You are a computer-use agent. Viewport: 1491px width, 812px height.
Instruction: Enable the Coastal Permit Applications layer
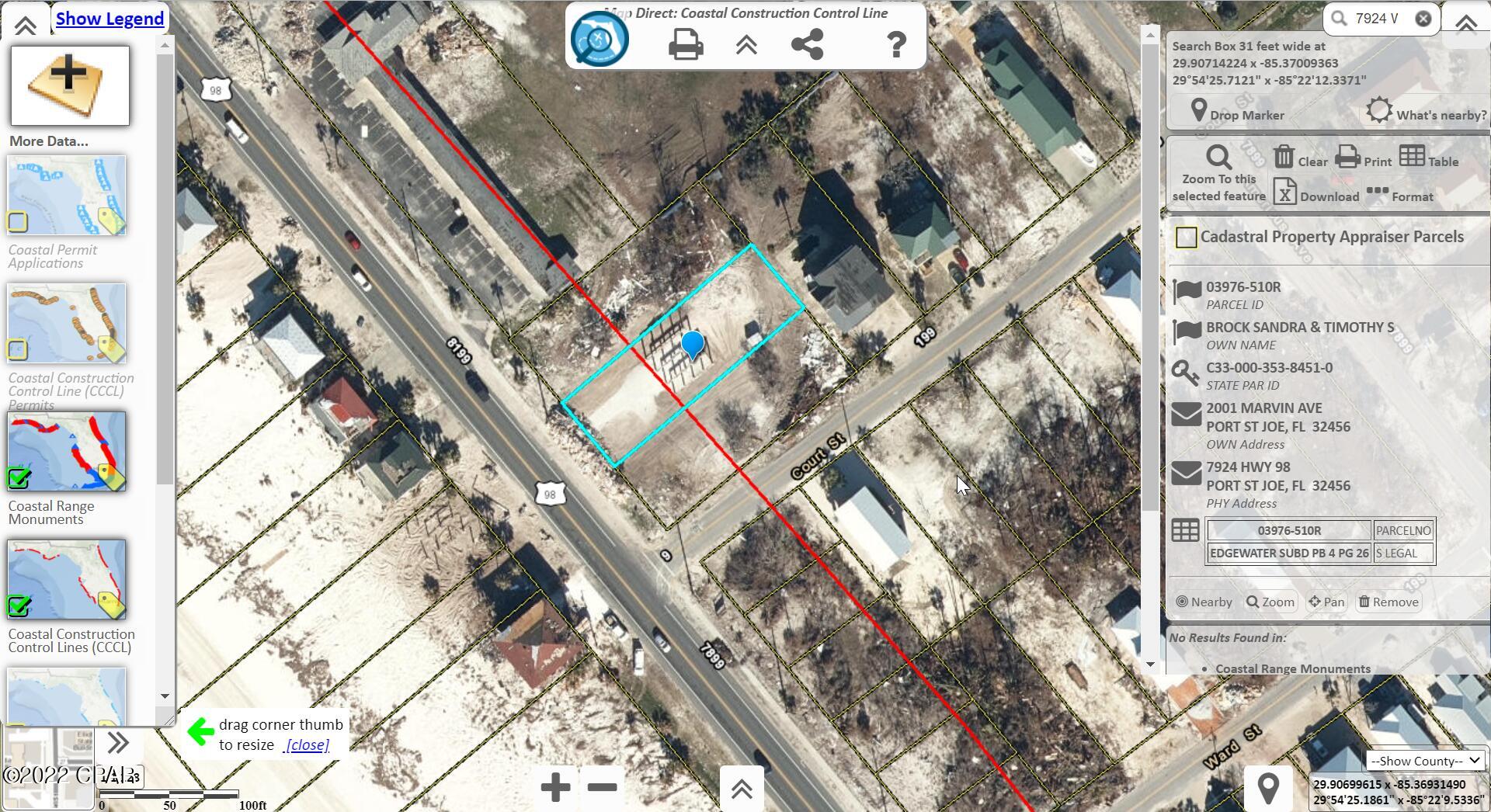tap(19, 222)
